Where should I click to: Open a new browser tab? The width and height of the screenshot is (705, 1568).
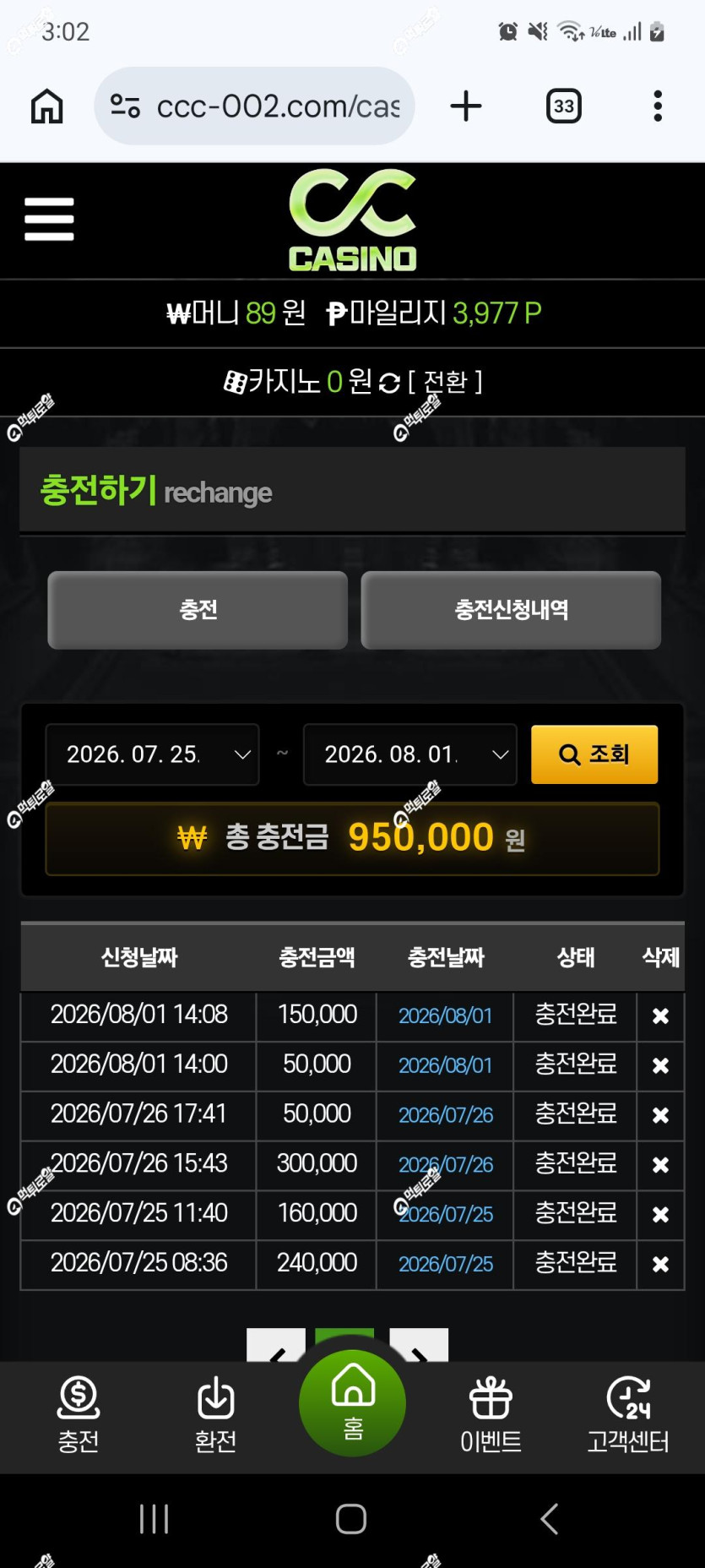(465, 106)
